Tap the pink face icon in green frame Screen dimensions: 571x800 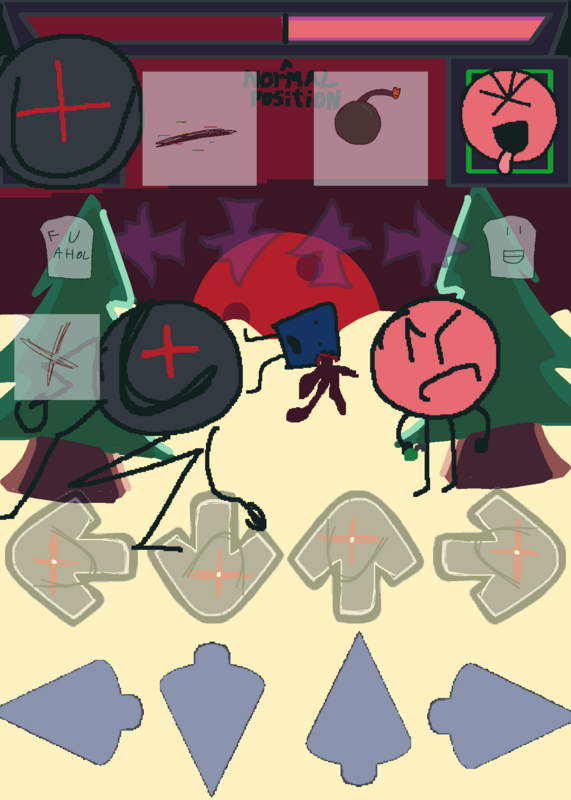[x=509, y=121]
